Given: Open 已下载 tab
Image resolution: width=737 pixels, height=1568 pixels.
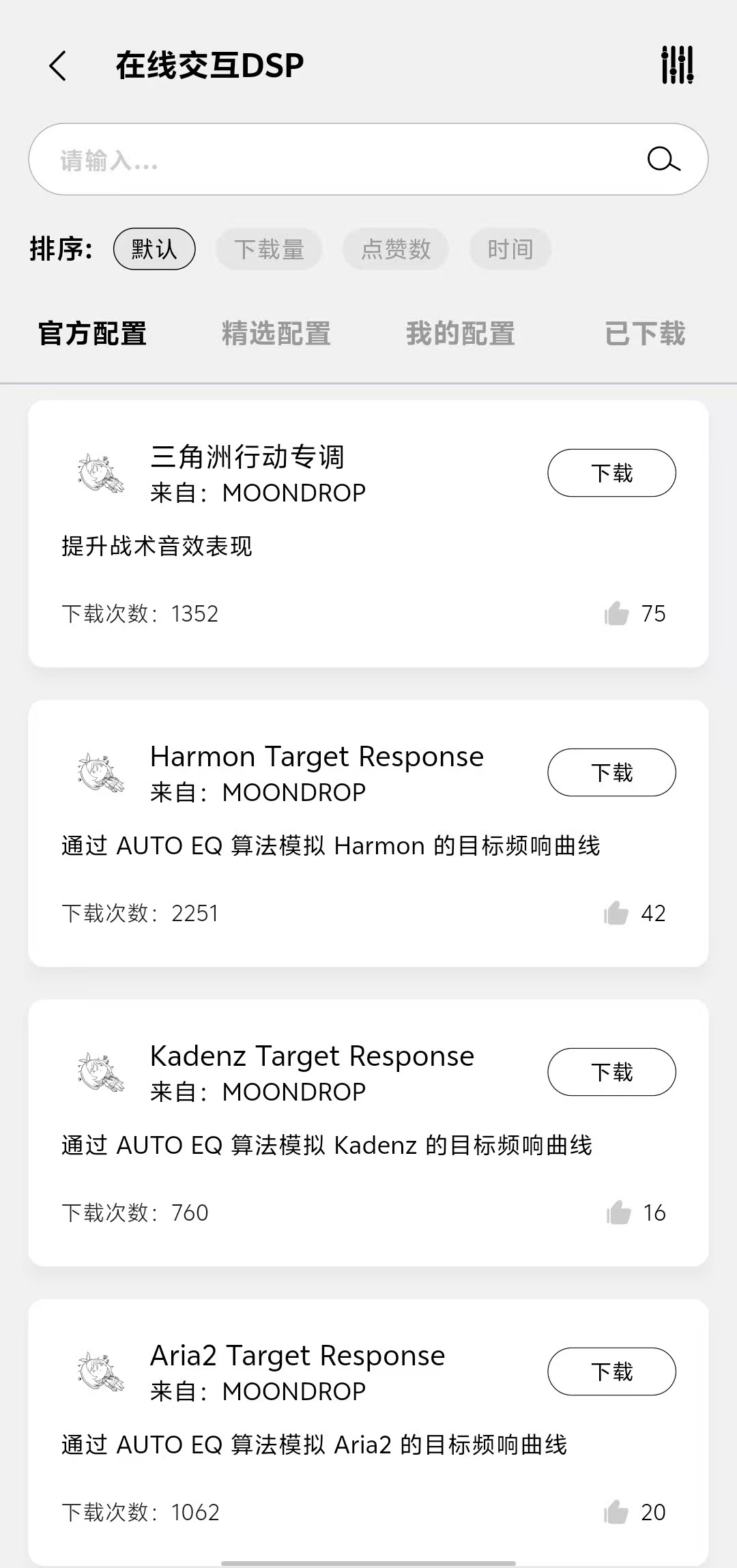Looking at the screenshot, I should (x=645, y=334).
